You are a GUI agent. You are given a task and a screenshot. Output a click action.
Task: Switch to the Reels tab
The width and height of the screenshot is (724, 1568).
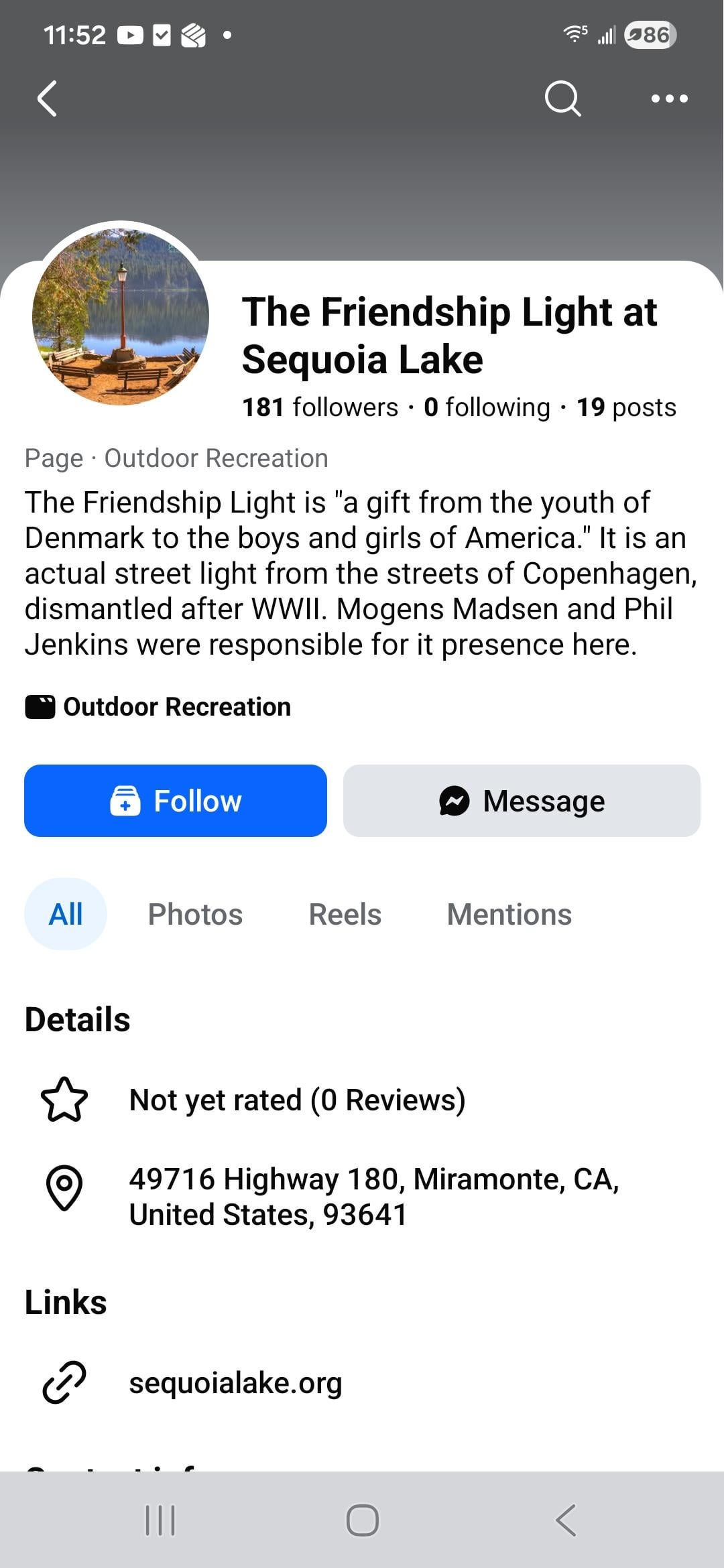[345, 914]
